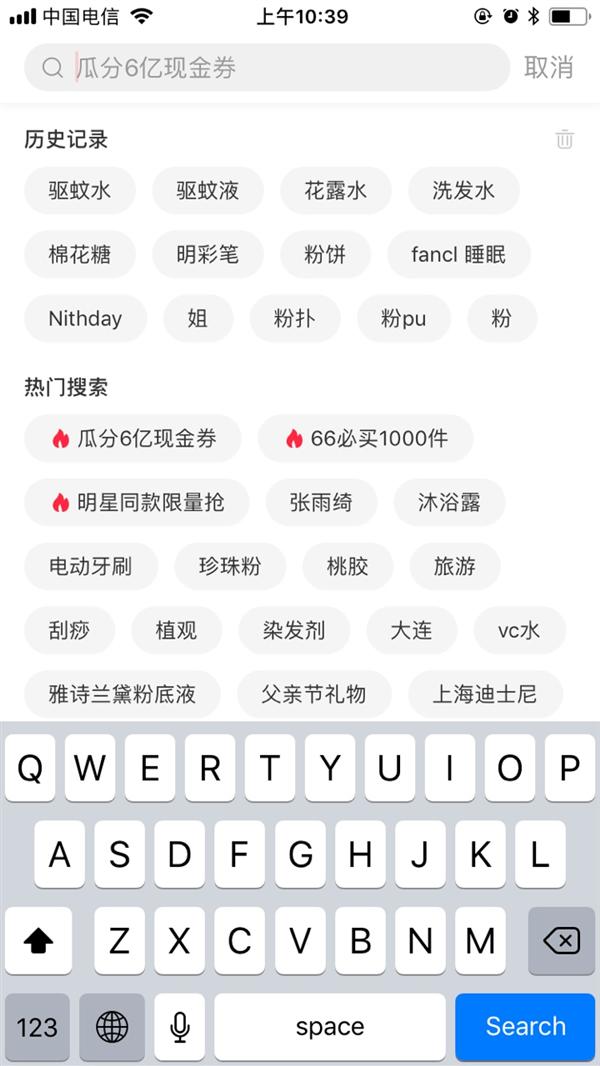This screenshot has height=1066, width=600.
Task: Open hot search 66必买1000件
Action: pyautogui.click(x=365, y=438)
